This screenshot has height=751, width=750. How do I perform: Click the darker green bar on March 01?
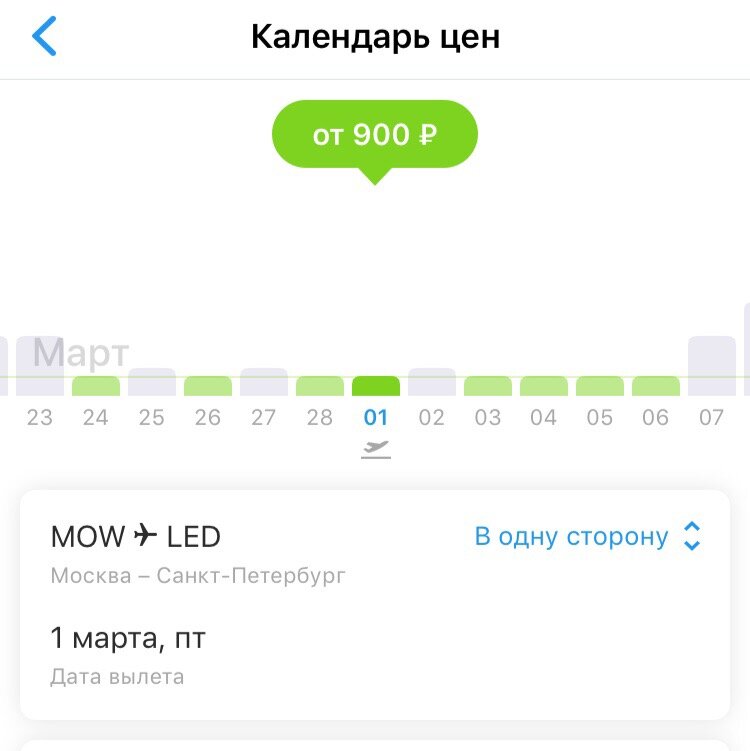click(x=375, y=387)
